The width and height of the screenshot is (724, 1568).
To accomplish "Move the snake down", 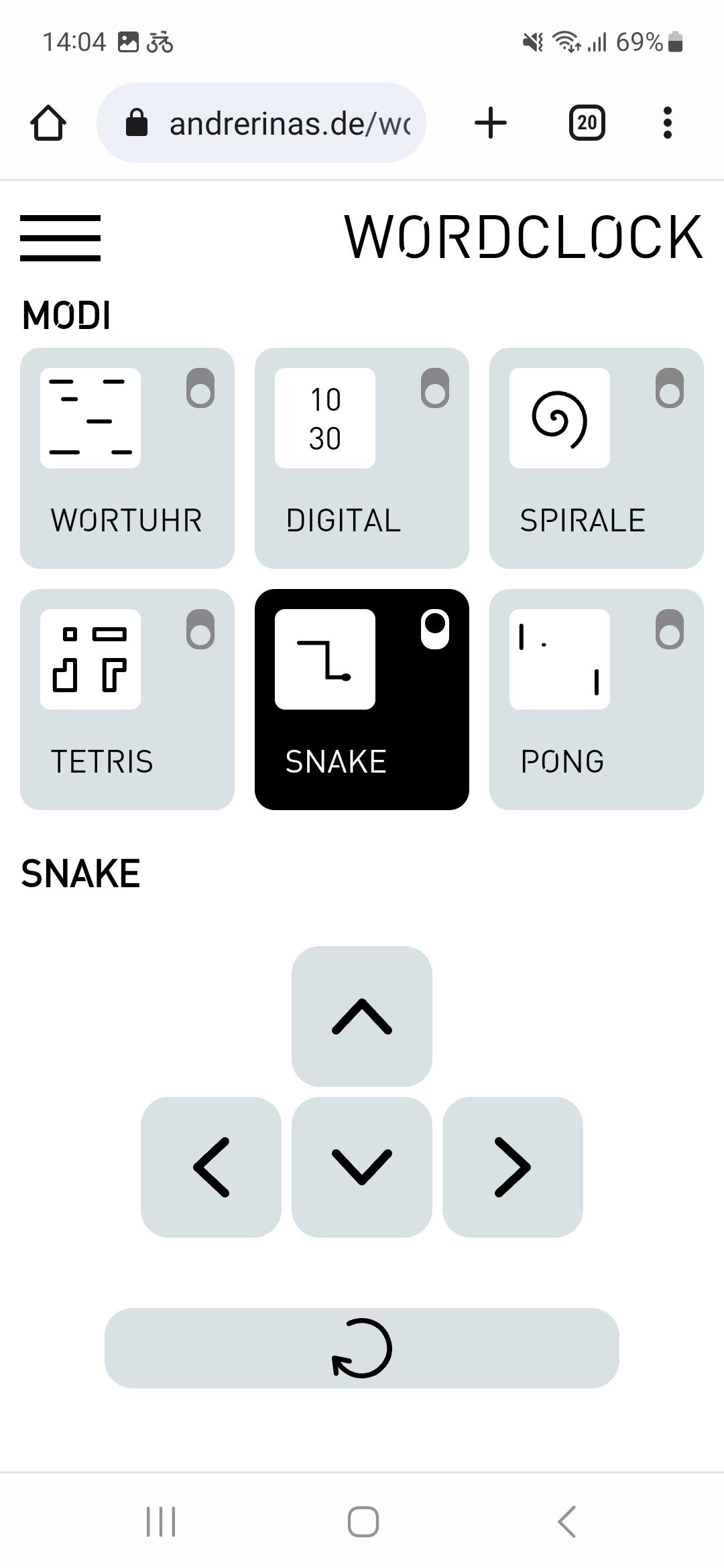I will tap(362, 1167).
